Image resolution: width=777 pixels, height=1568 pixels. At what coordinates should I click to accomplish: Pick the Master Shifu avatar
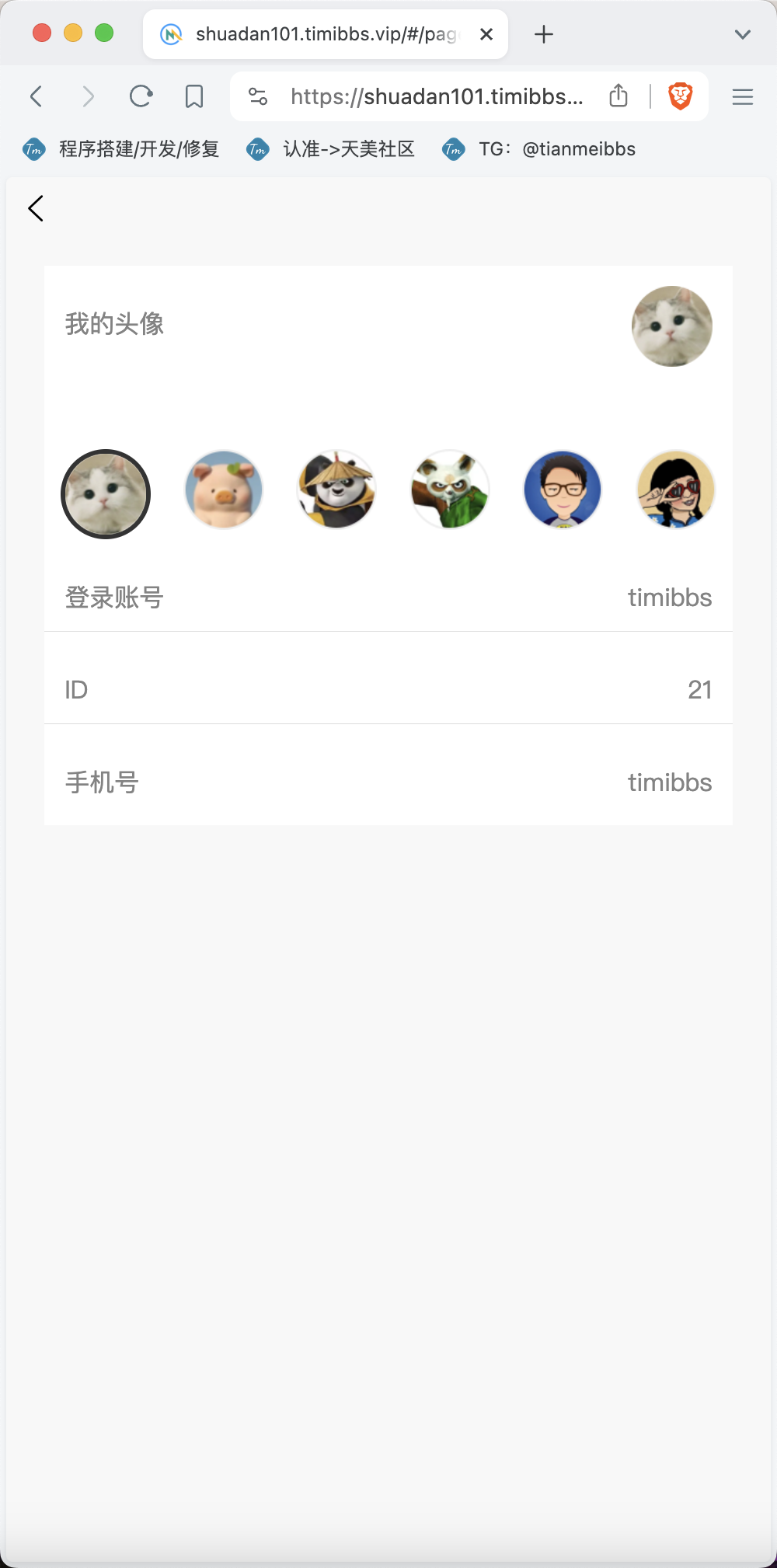(x=450, y=490)
